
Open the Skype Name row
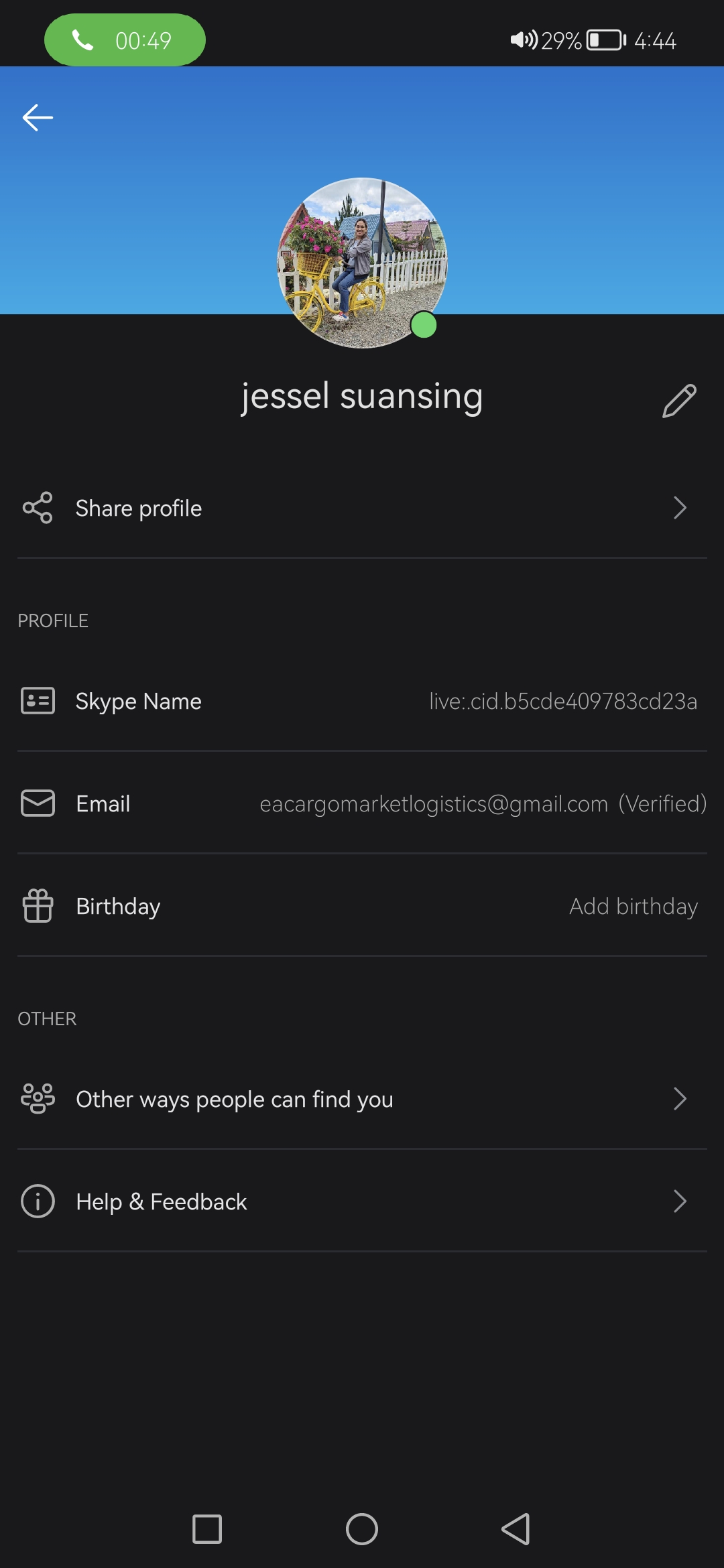pyautogui.click(x=362, y=701)
